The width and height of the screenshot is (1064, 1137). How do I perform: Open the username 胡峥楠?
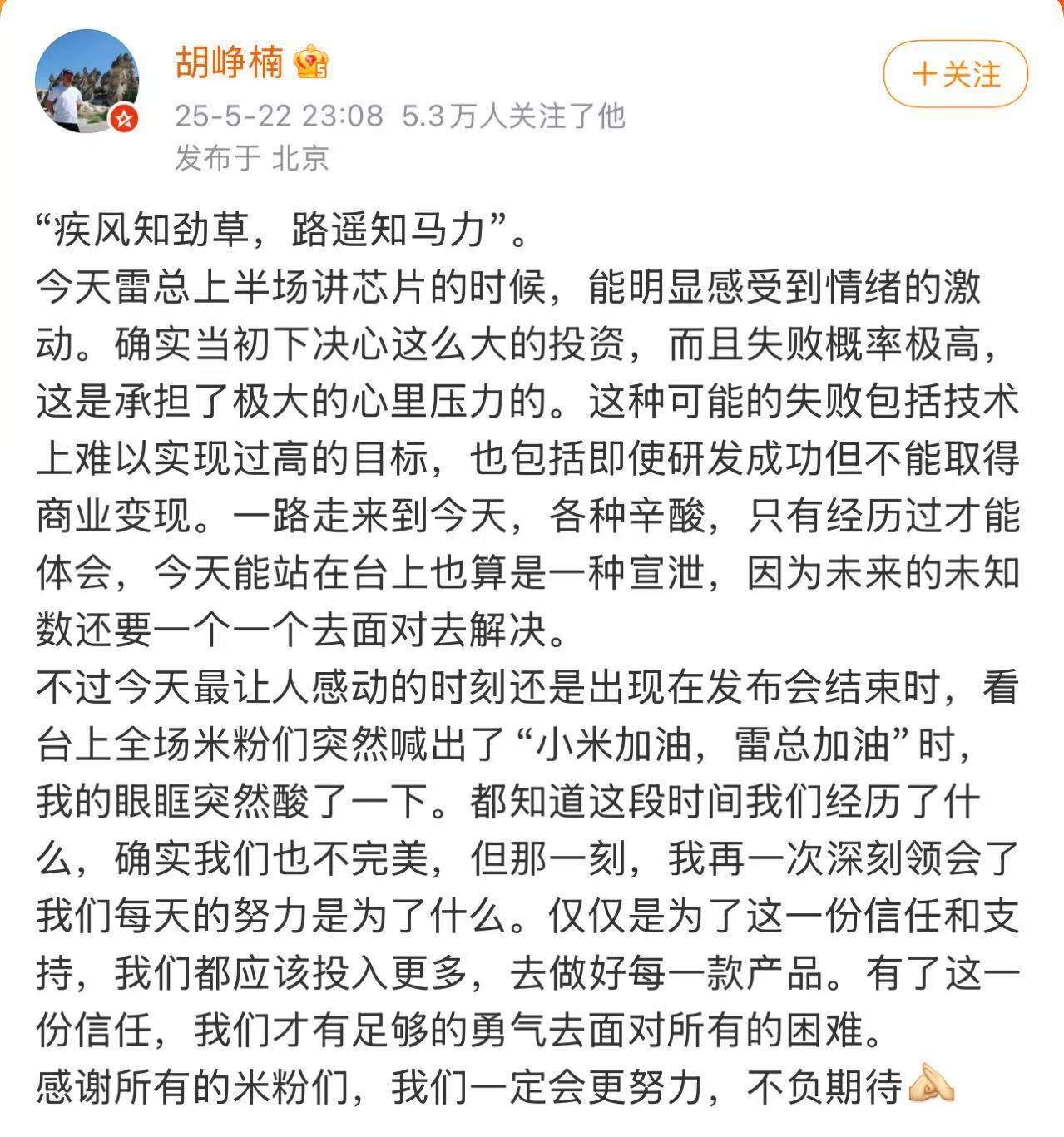tap(229, 62)
